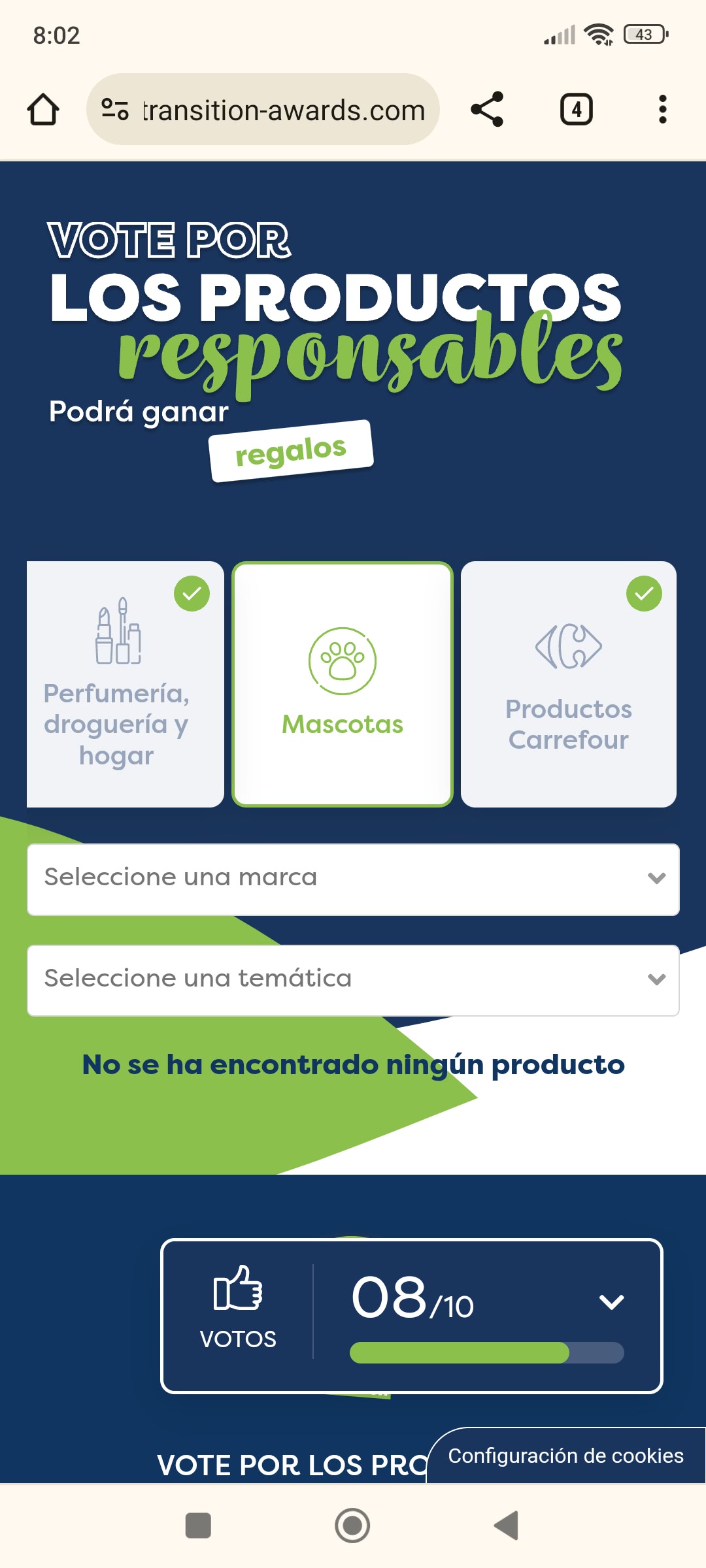Screen dimensions: 706x1568
Task: Expand the votos 08/10 panel
Action: 611,1302
